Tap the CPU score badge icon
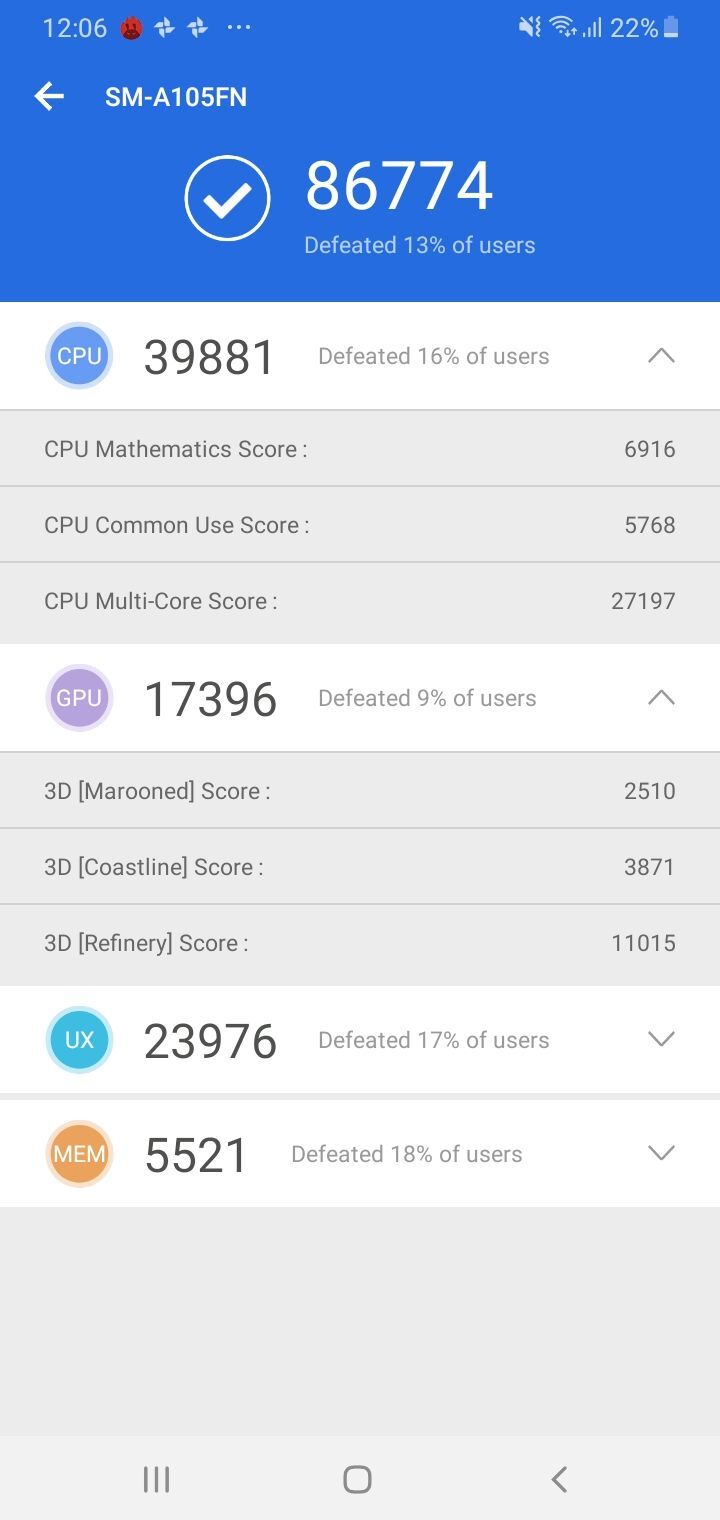Image resolution: width=720 pixels, height=1520 pixels. click(79, 355)
